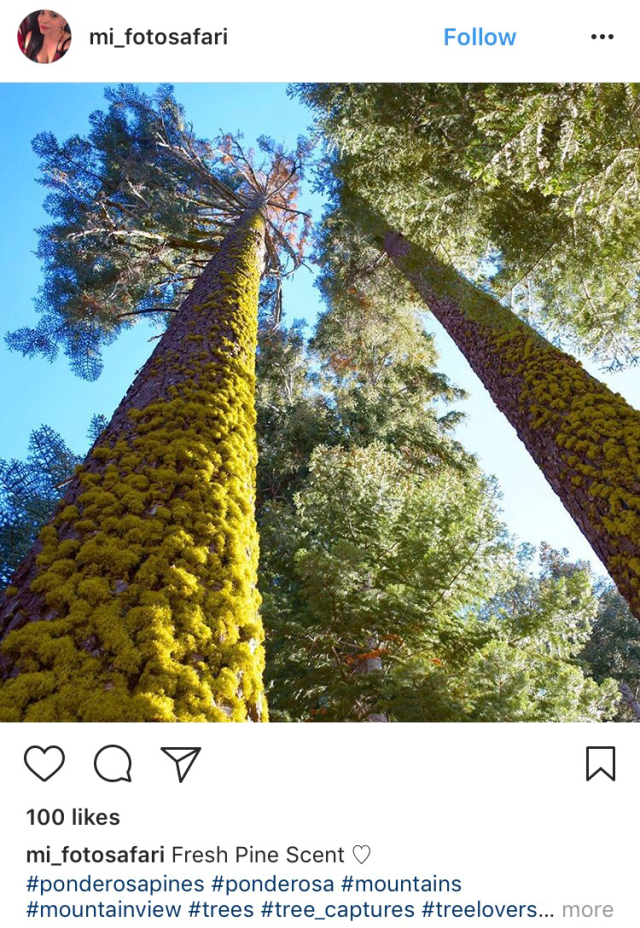Open the #ponderosapines hashtag
The width and height of the screenshot is (640, 928).
[x=116, y=884]
